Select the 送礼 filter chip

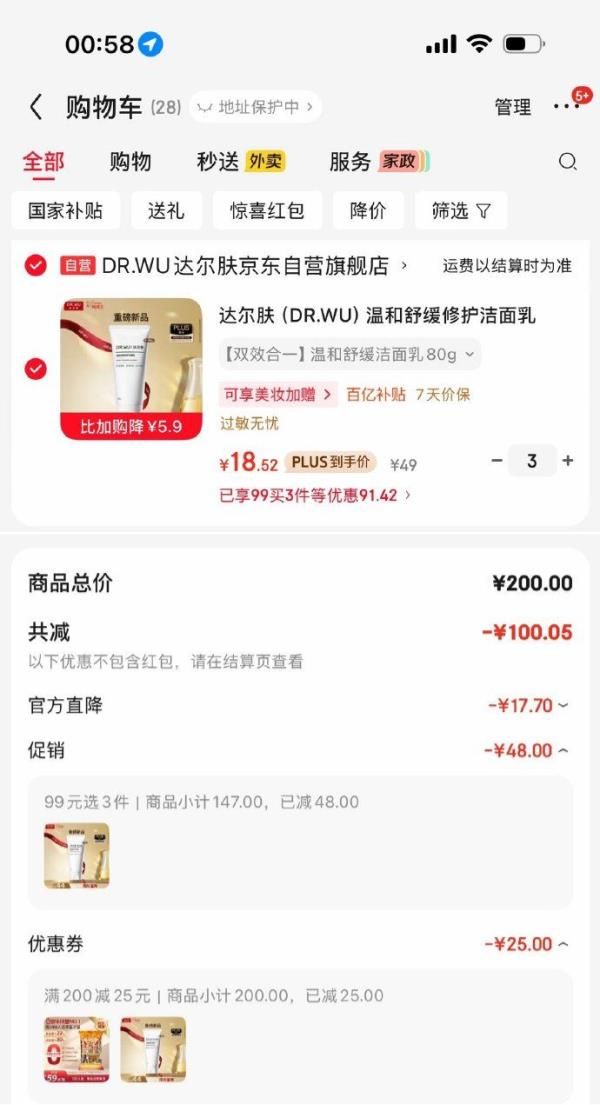point(166,211)
